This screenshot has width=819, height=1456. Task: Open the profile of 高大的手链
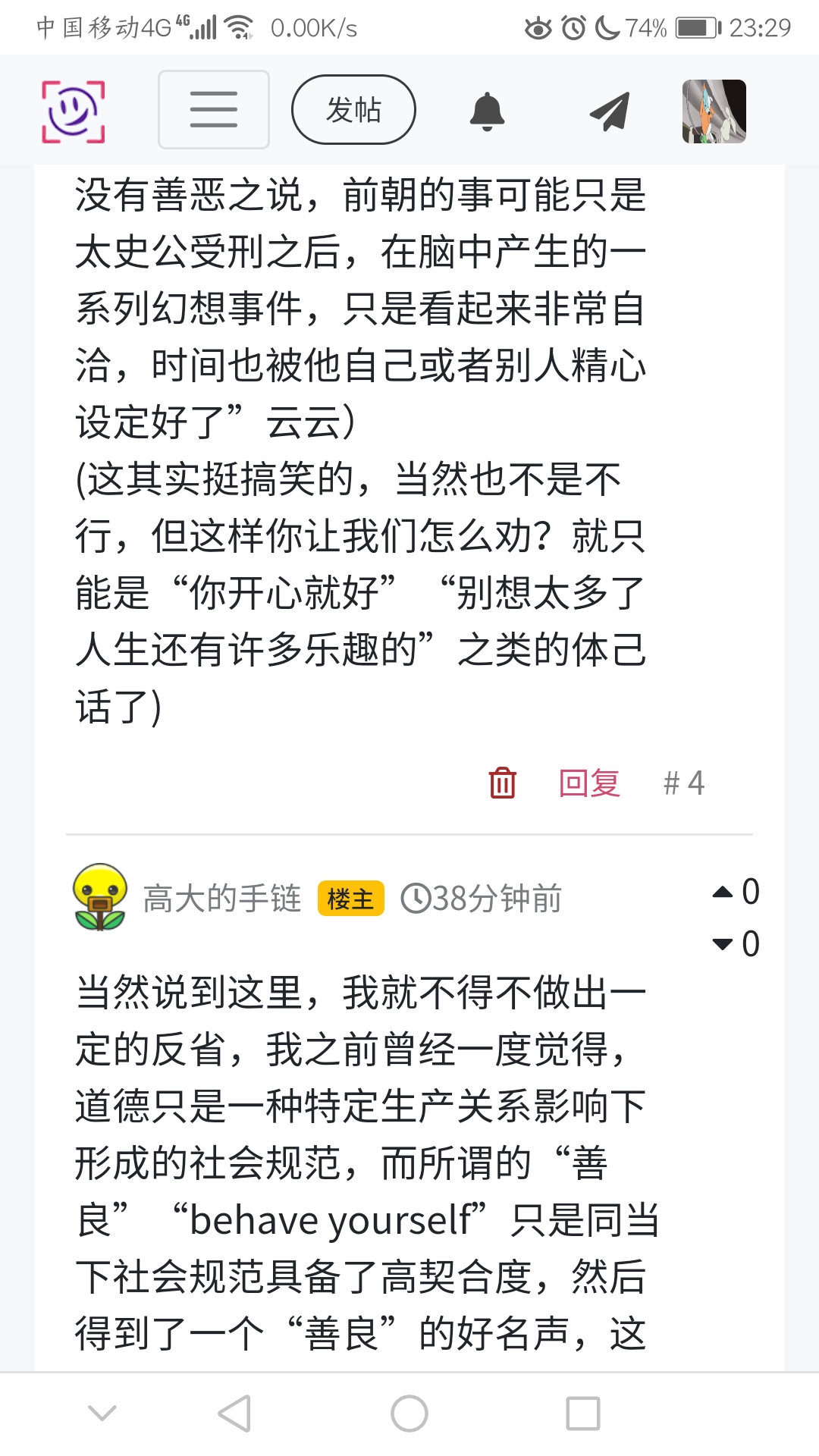point(221,899)
